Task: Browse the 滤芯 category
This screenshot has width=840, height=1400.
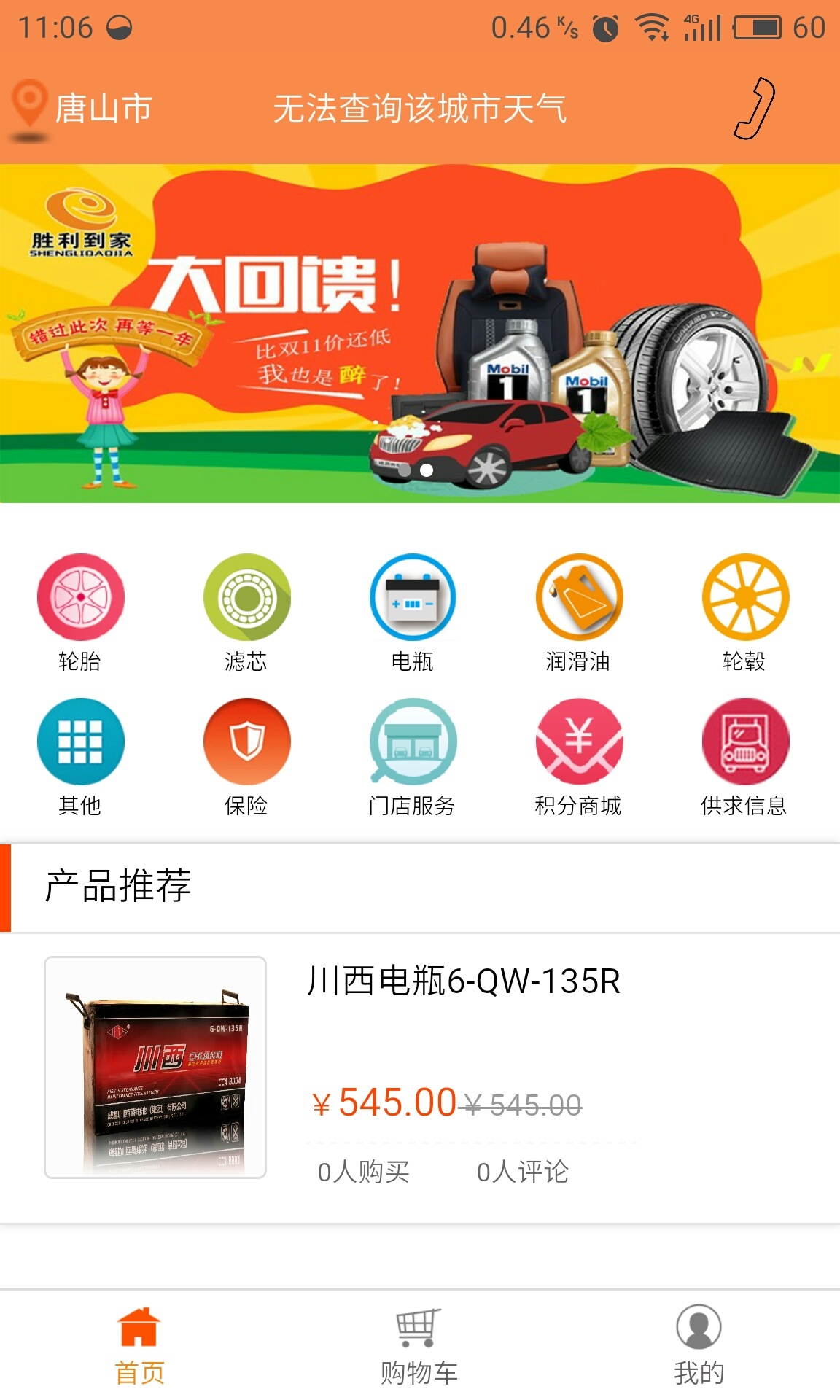Action: (x=246, y=611)
